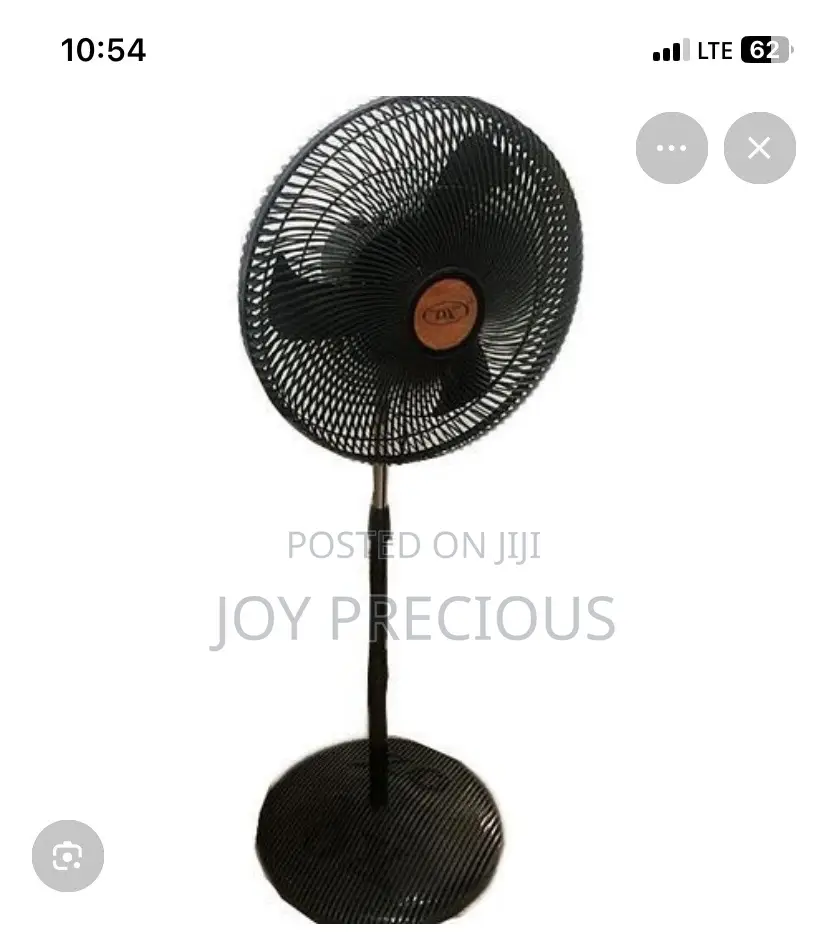
Task: Tap the status bar clock showing 10:54
Action: (101, 48)
